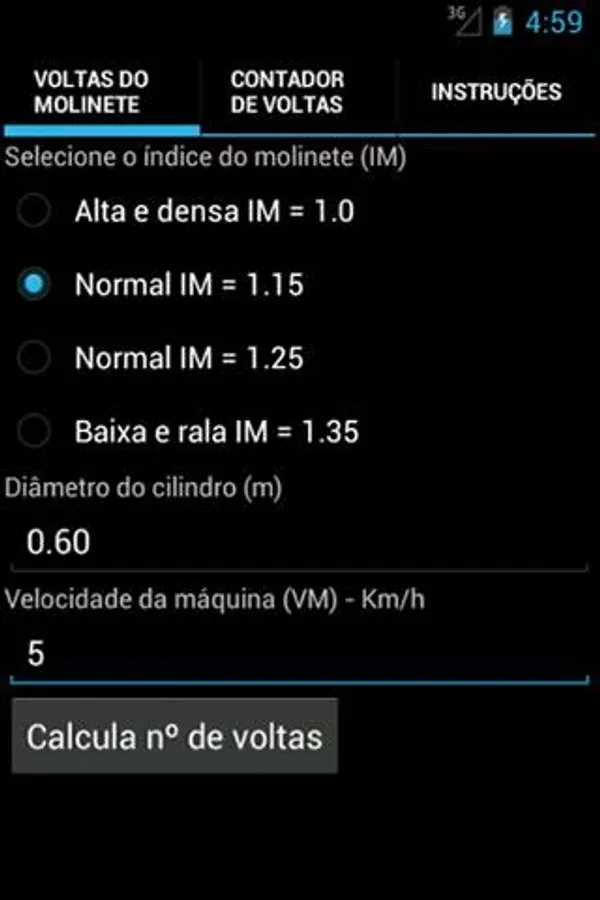Viewport: 600px width, 900px height.
Task: Tap Calcula nº de voltas button
Action: coord(174,737)
